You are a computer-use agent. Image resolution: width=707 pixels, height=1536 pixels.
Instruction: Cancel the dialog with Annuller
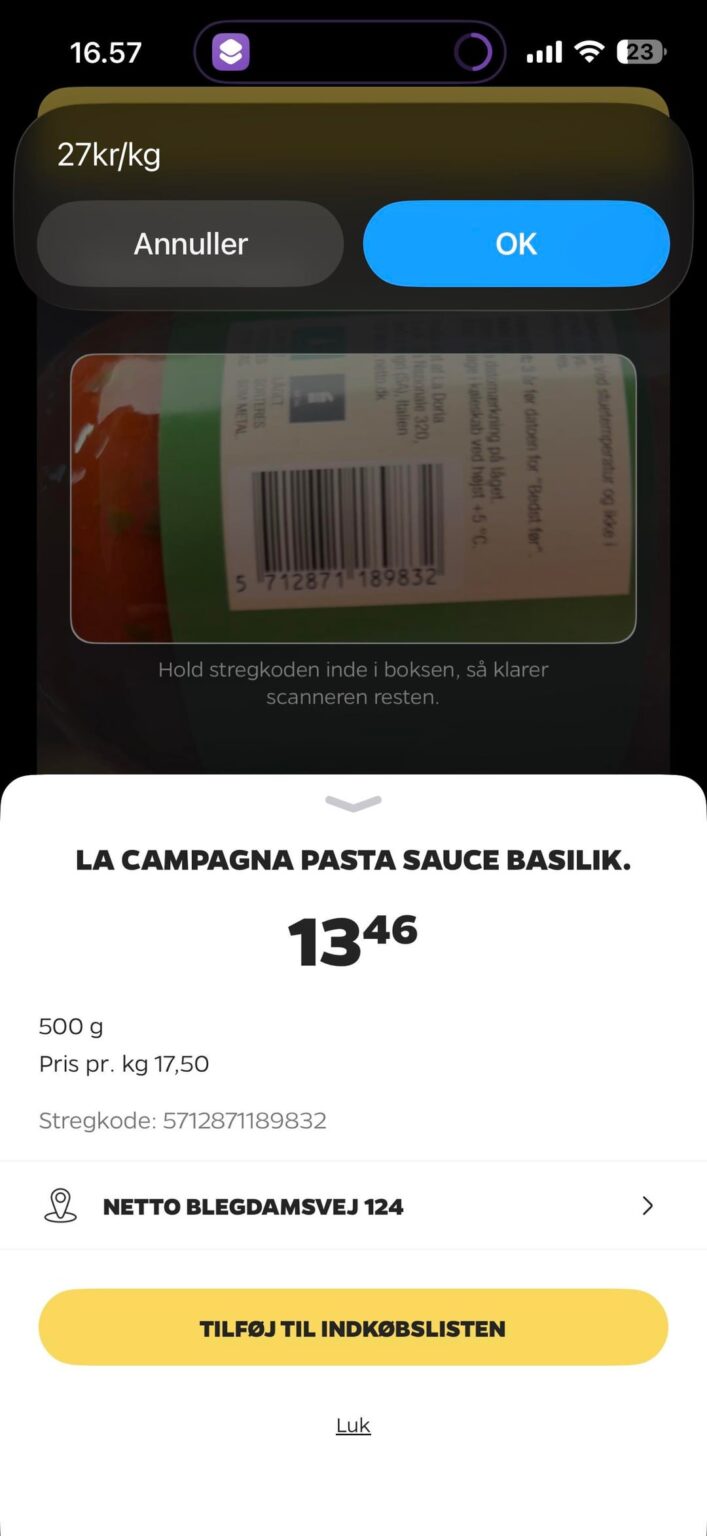click(190, 244)
